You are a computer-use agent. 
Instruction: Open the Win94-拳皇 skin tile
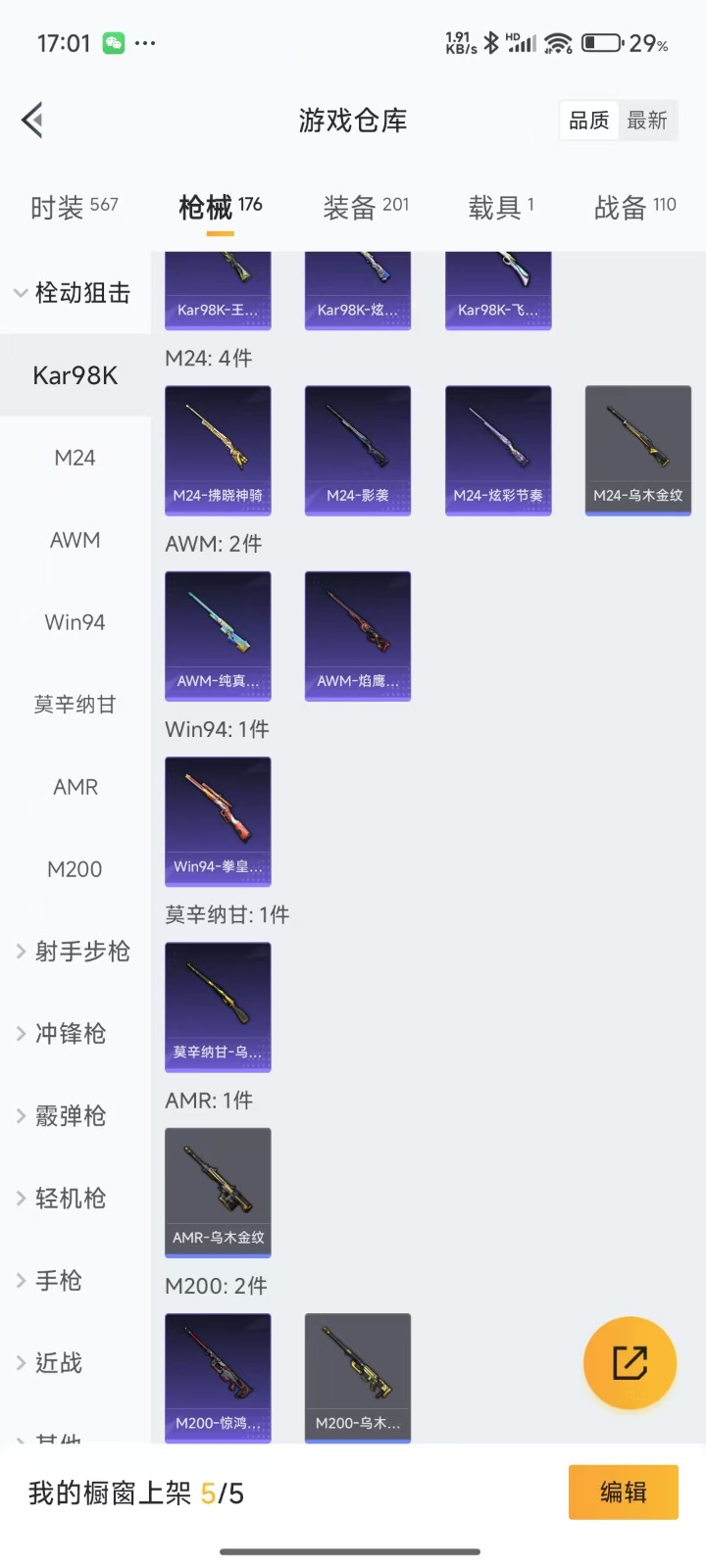tap(218, 820)
